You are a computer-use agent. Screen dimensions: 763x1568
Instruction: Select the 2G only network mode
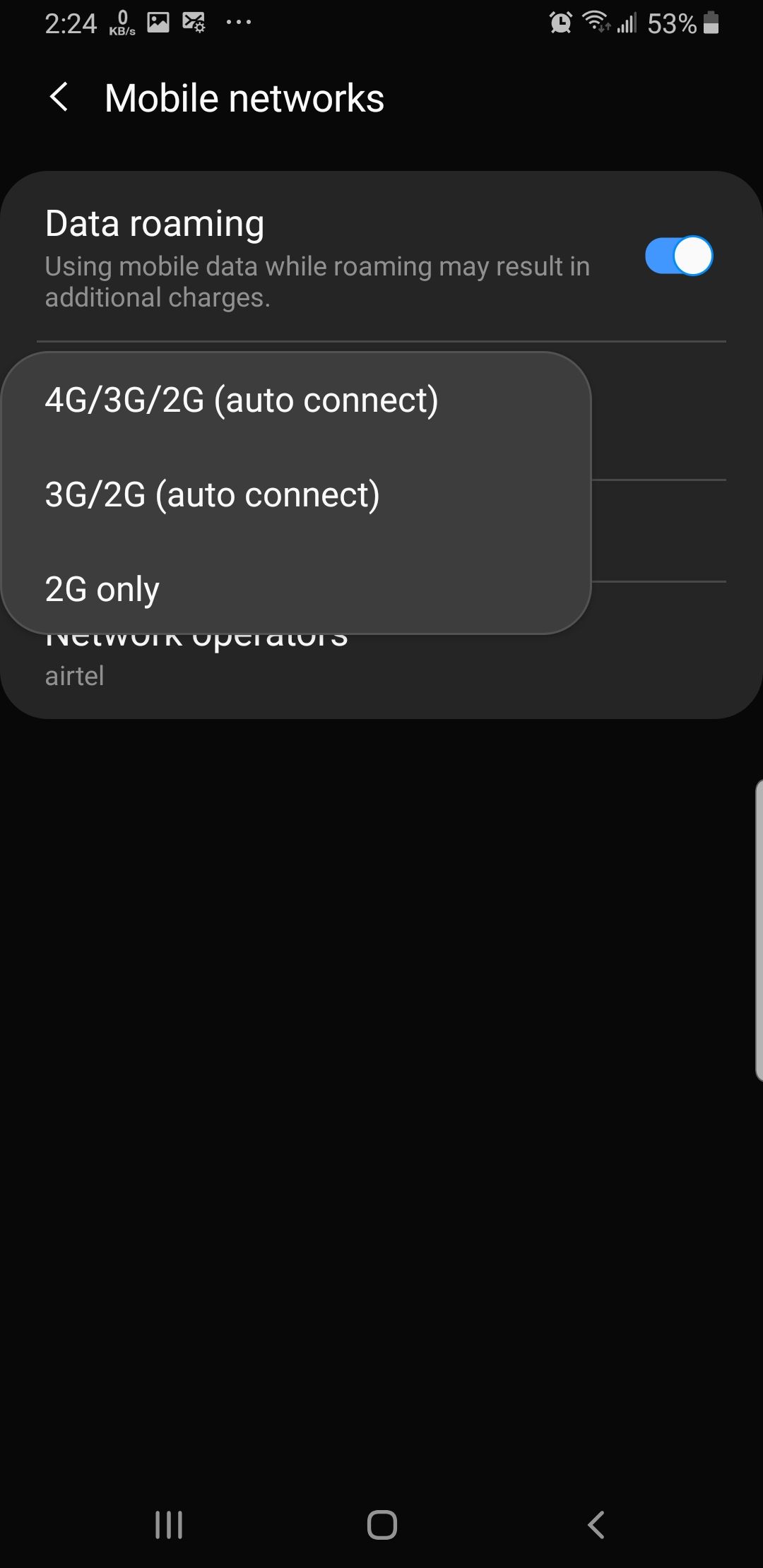101,588
